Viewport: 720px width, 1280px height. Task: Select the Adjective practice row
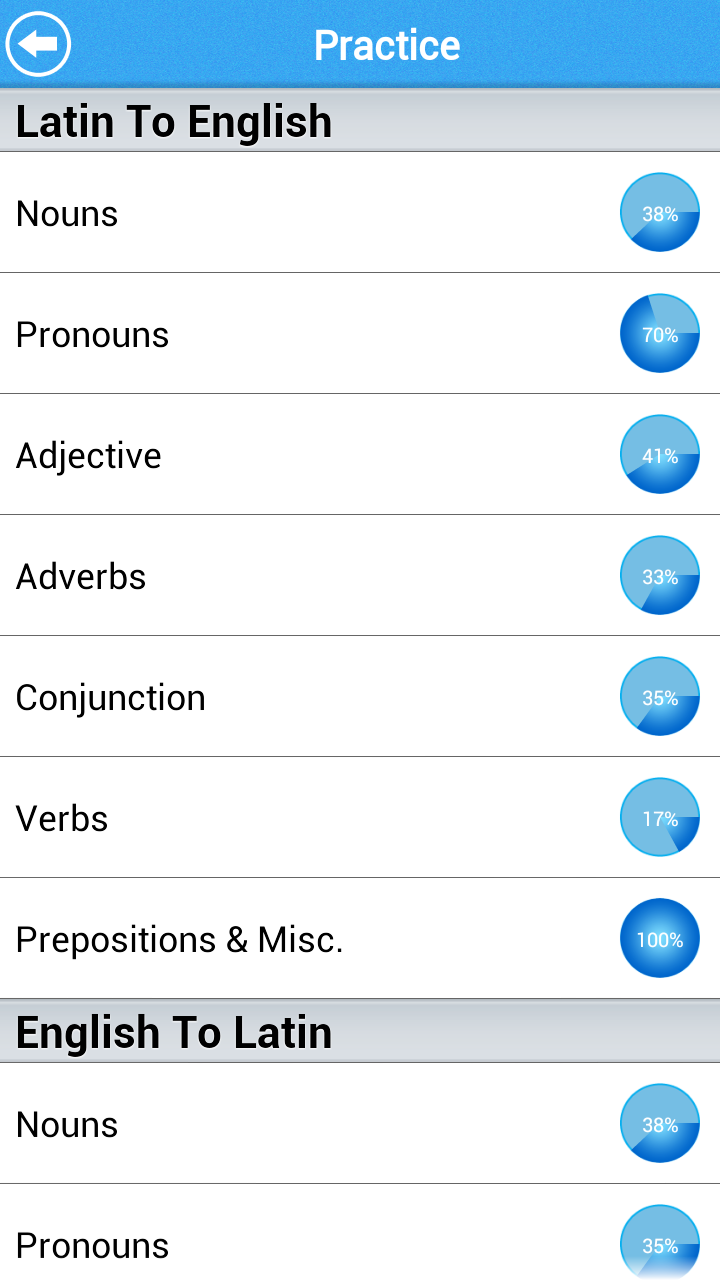pyautogui.click(x=300, y=454)
